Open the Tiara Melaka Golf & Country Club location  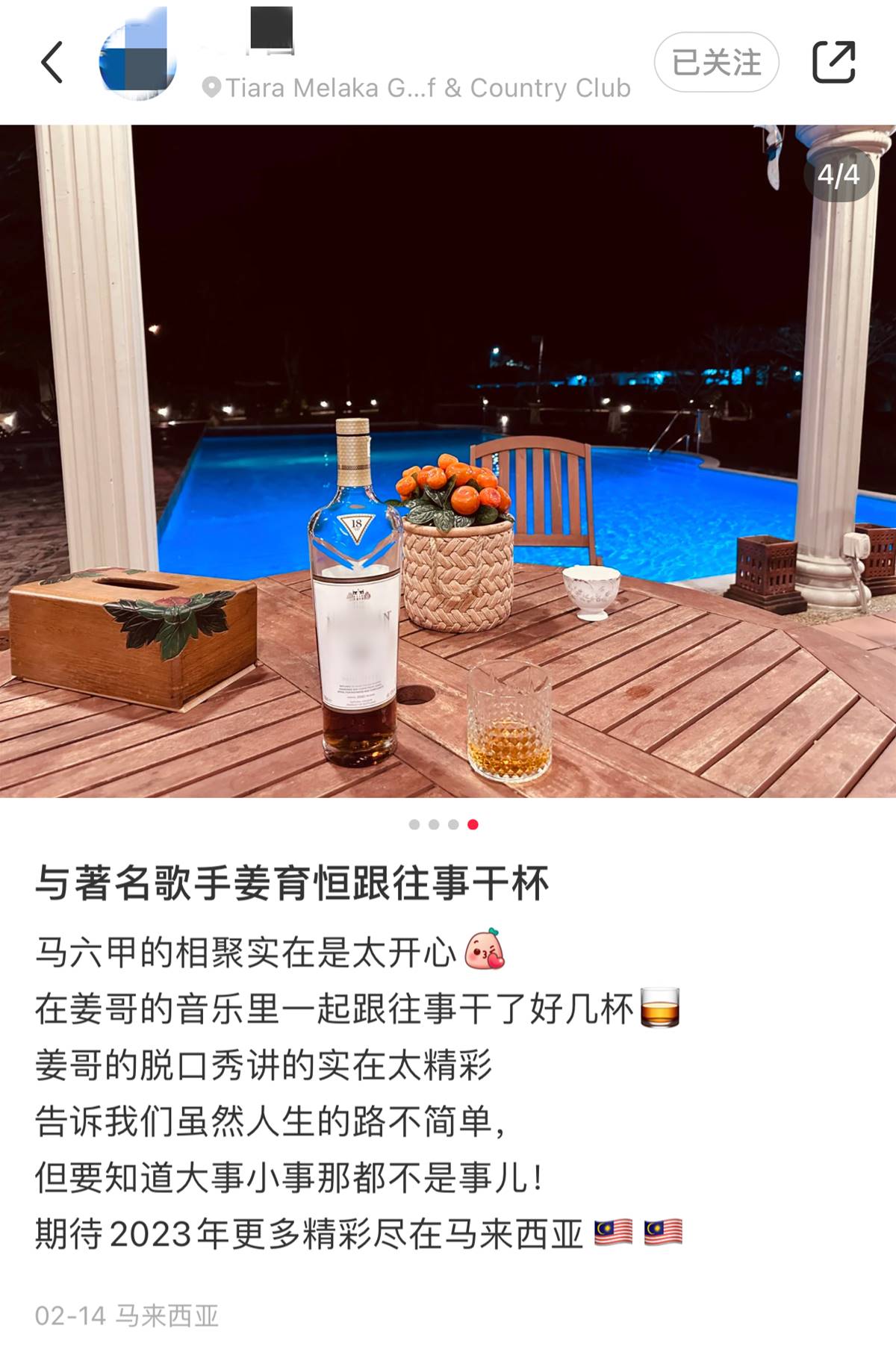(417, 88)
